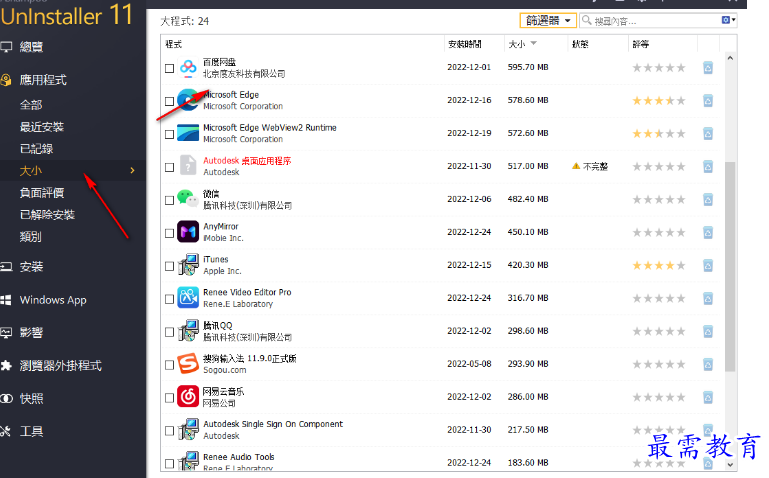Expand the 篩選器 filter dropdown
The image size is (769, 478).
pyautogui.click(x=548, y=20)
